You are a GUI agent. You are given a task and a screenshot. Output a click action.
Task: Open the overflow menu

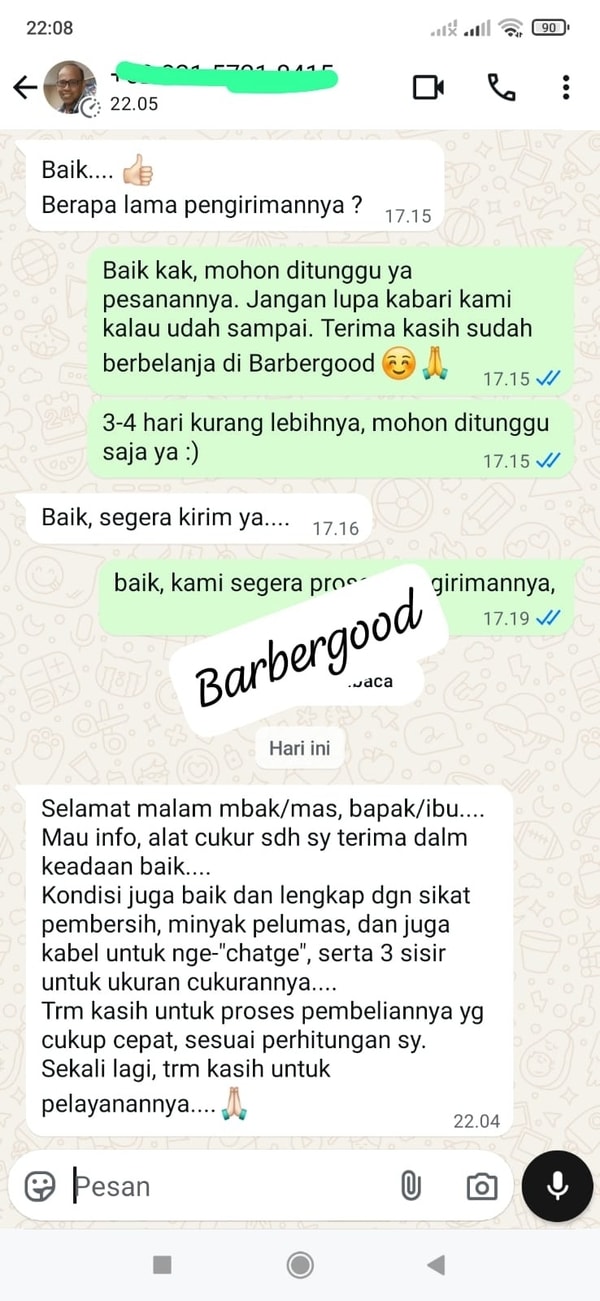(566, 88)
